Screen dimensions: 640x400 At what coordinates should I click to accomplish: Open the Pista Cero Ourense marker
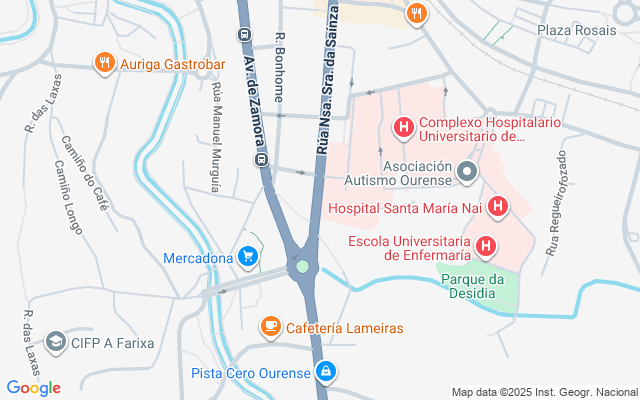pyautogui.click(x=325, y=373)
